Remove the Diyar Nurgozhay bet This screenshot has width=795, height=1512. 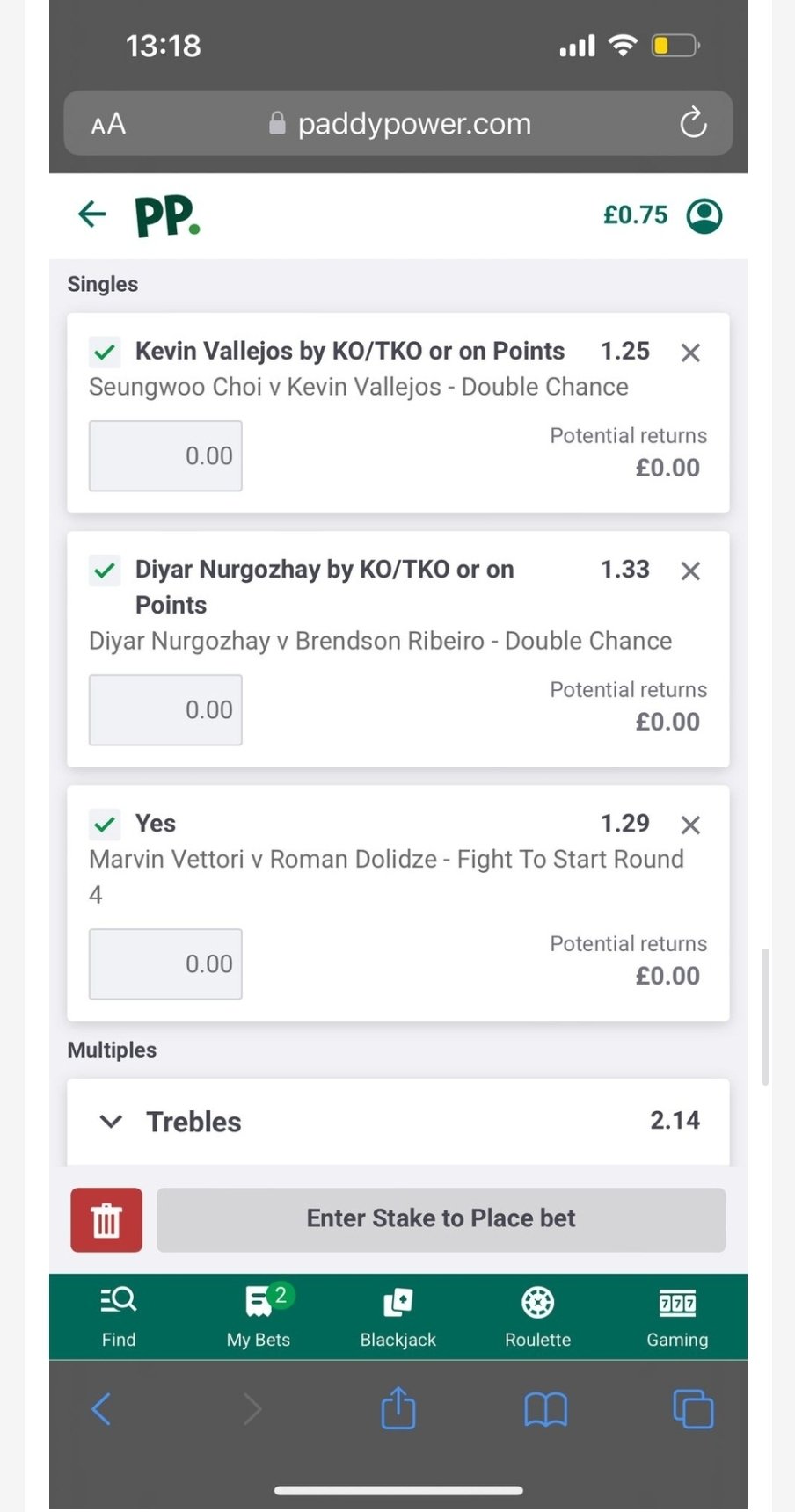click(690, 571)
